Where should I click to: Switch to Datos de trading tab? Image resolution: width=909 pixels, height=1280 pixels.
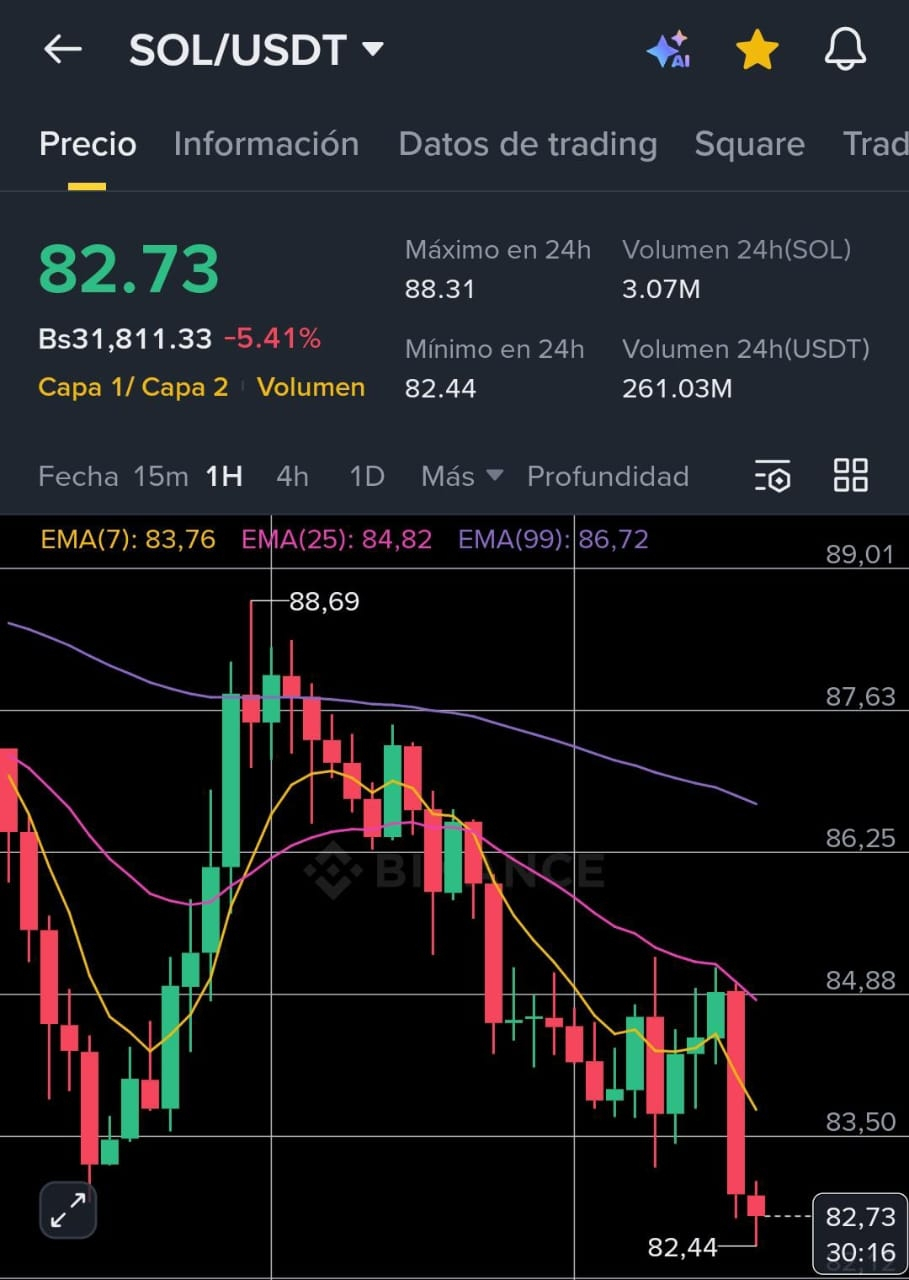[x=527, y=144]
